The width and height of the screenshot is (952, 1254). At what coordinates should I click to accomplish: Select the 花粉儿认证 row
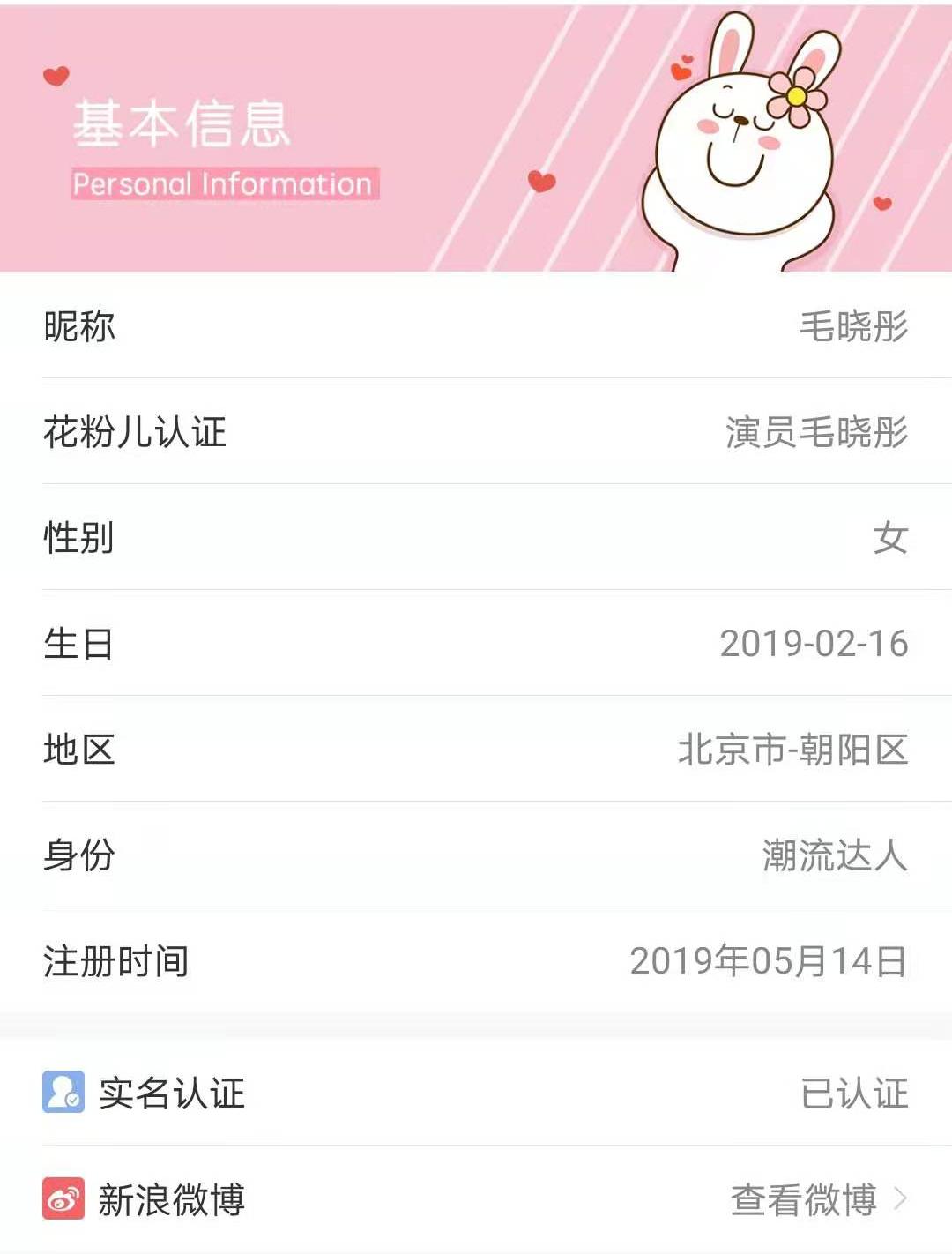pyautogui.click(x=476, y=431)
